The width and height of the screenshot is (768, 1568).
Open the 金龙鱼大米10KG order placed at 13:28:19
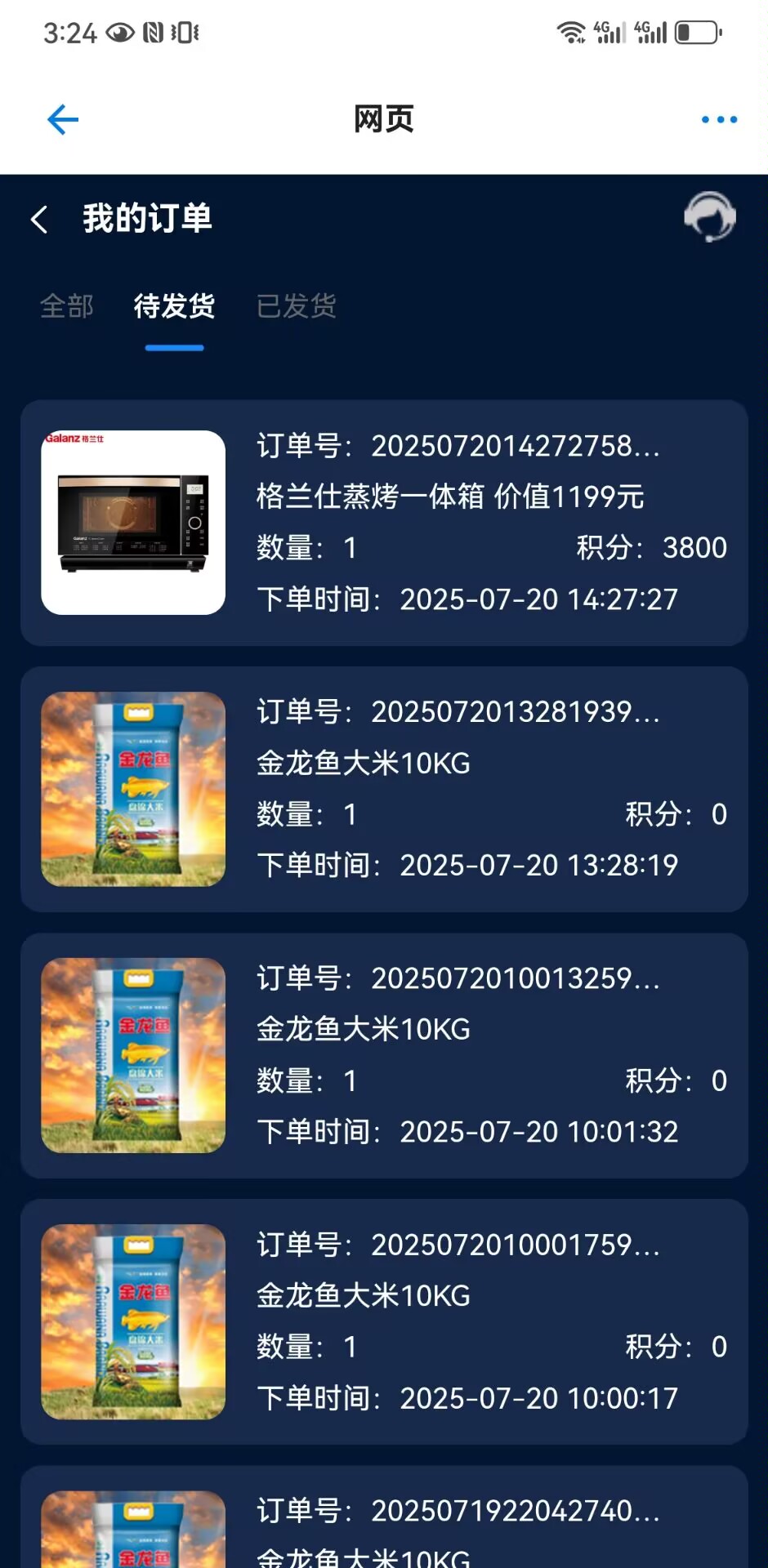(384, 788)
